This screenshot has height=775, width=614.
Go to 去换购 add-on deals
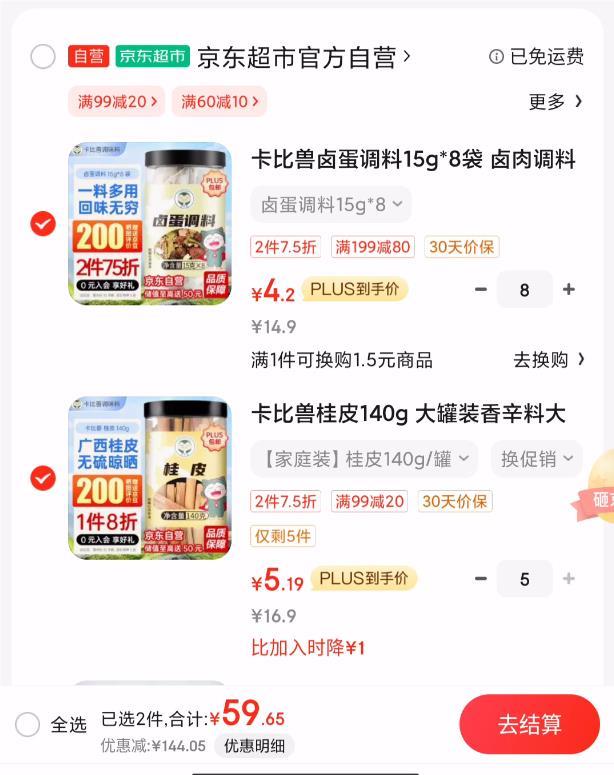coord(549,360)
